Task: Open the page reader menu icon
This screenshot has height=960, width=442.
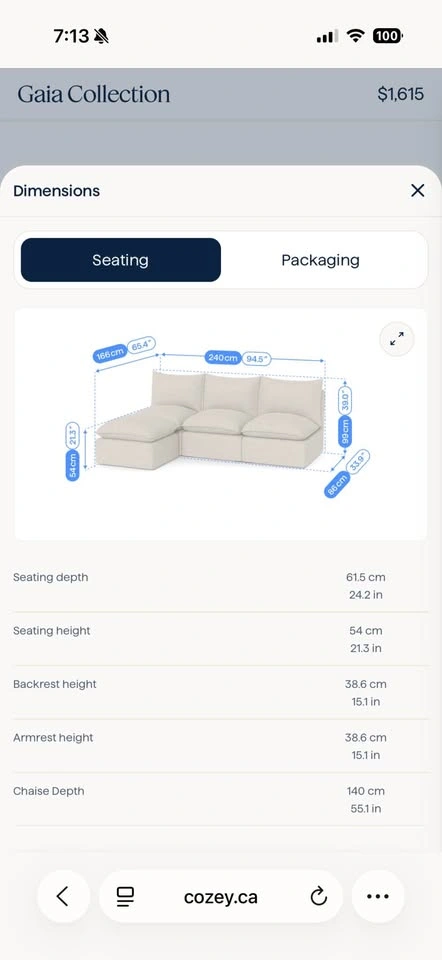Action: [125, 898]
